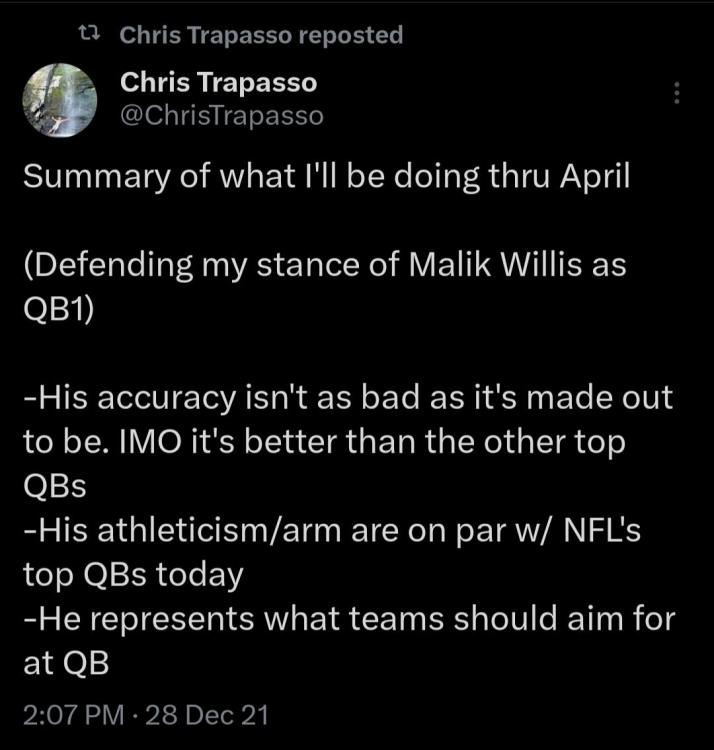
Task: Open the tweet's overflow menu
Action: point(677,93)
